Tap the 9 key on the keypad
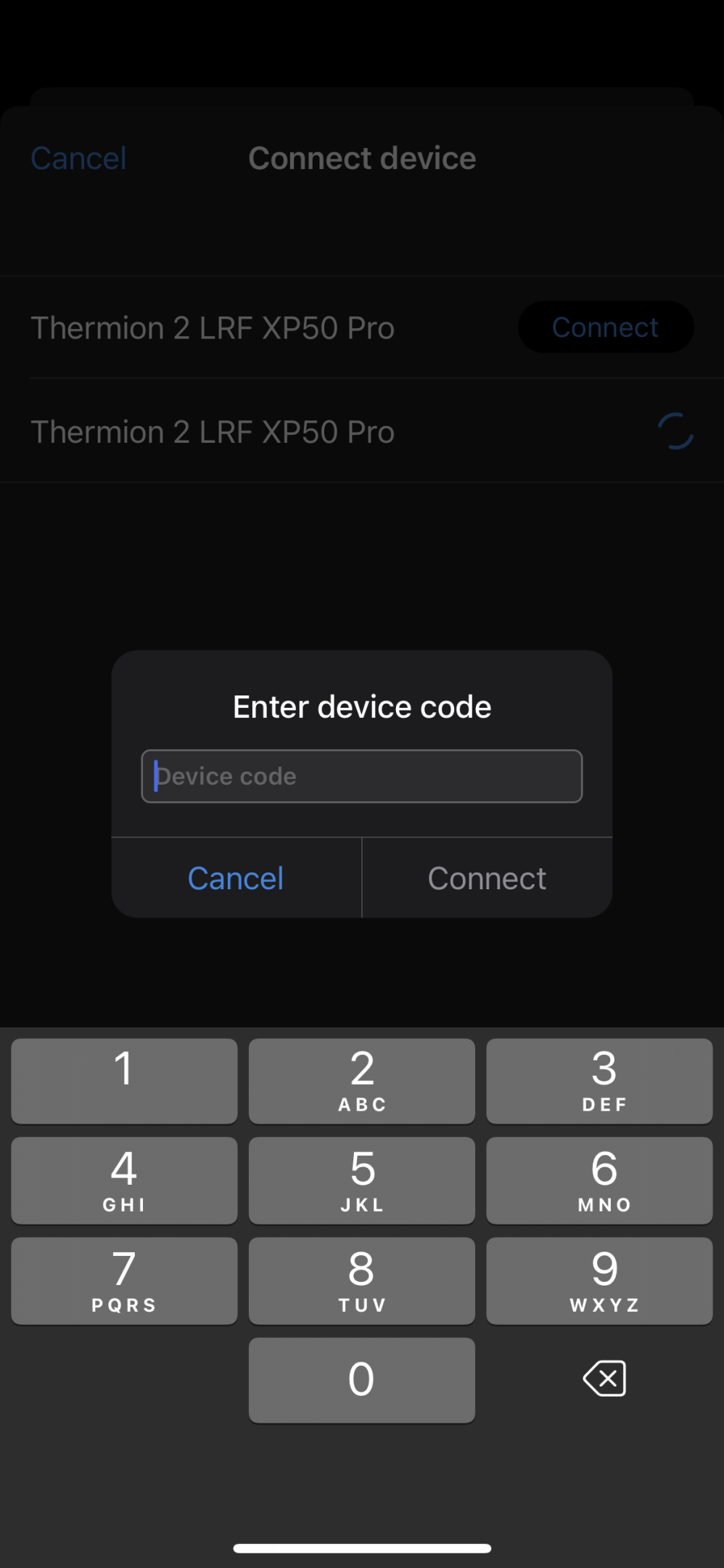The height and width of the screenshot is (1568, 724). (599, 1281)
